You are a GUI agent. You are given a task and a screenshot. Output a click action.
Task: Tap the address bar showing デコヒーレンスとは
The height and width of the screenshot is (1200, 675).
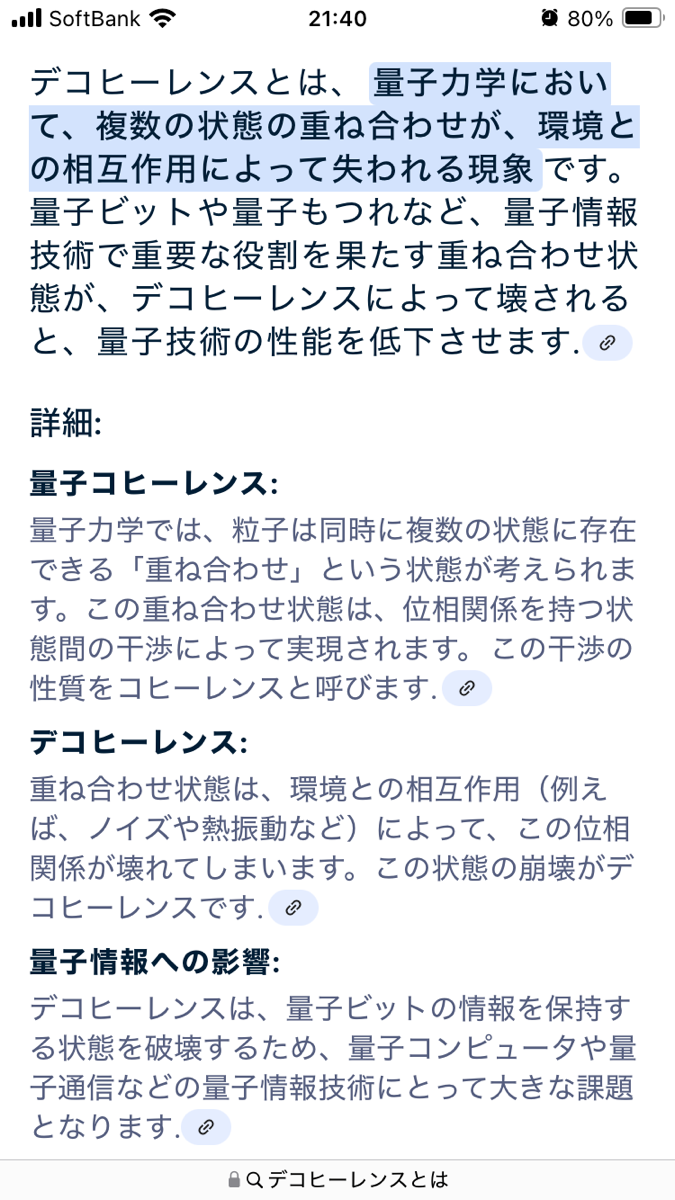click(338, 1179)
